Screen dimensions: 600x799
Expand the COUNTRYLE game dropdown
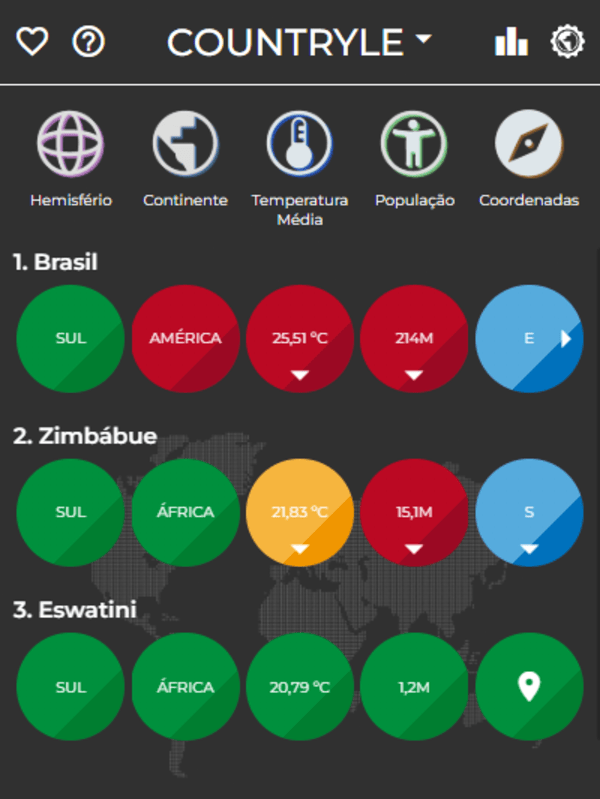[x=423, y=41]
